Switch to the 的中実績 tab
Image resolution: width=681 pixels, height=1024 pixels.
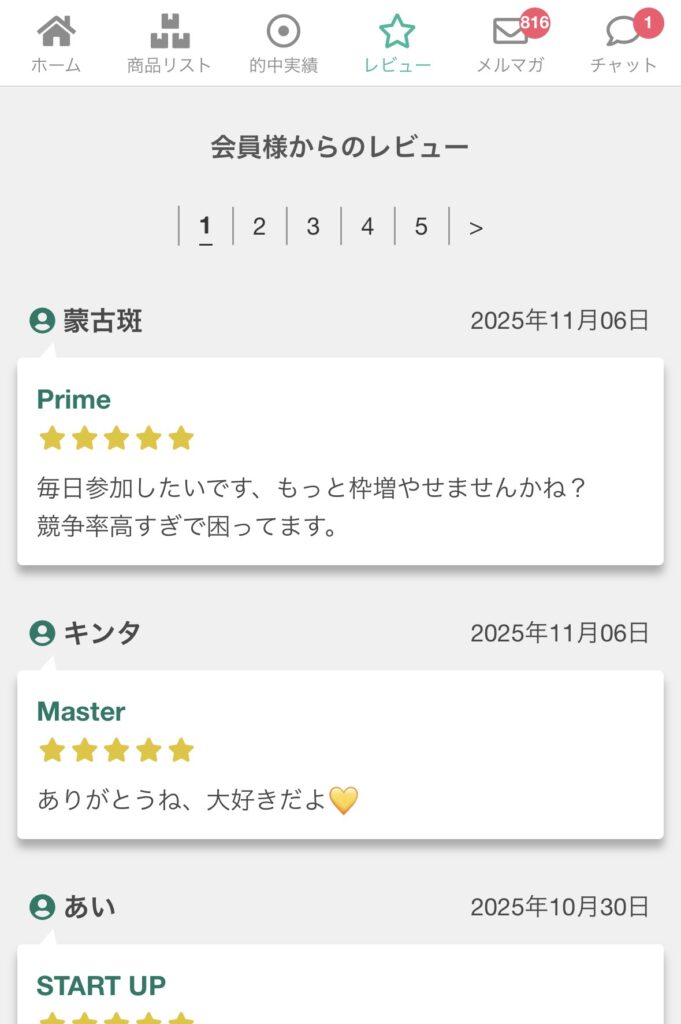click(x=283, y=44)
